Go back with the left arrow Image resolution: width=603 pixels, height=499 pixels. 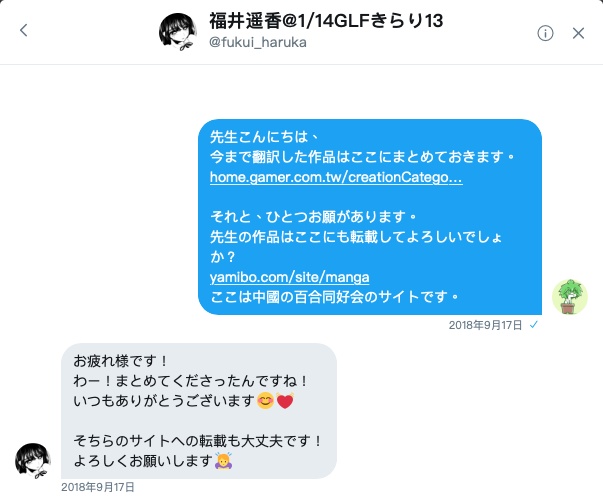point(24,31)
